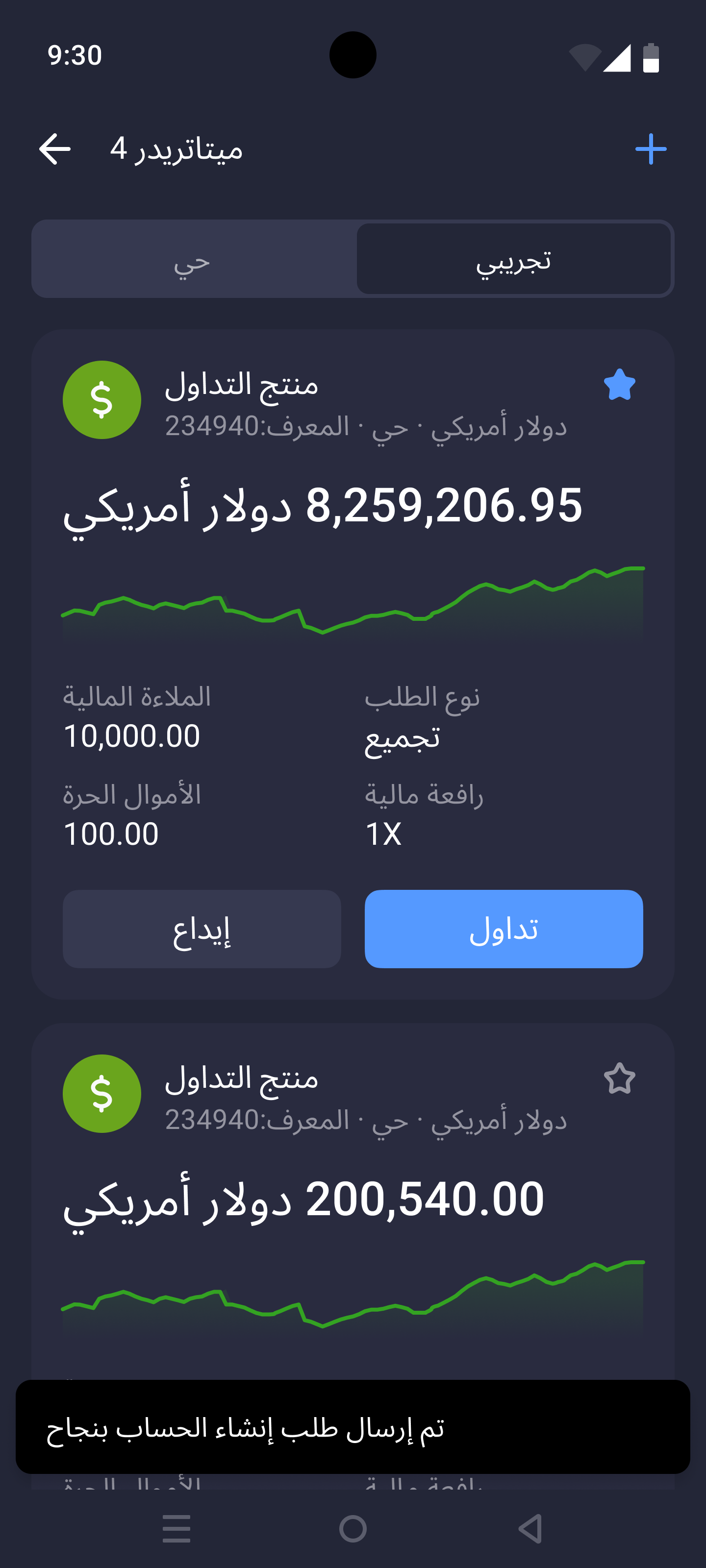Screen dimensions: 706x1568
Task: Unfavorite the account with 8,259,206.95 balance
Action: pyautogui.click(x=619, y=385)
